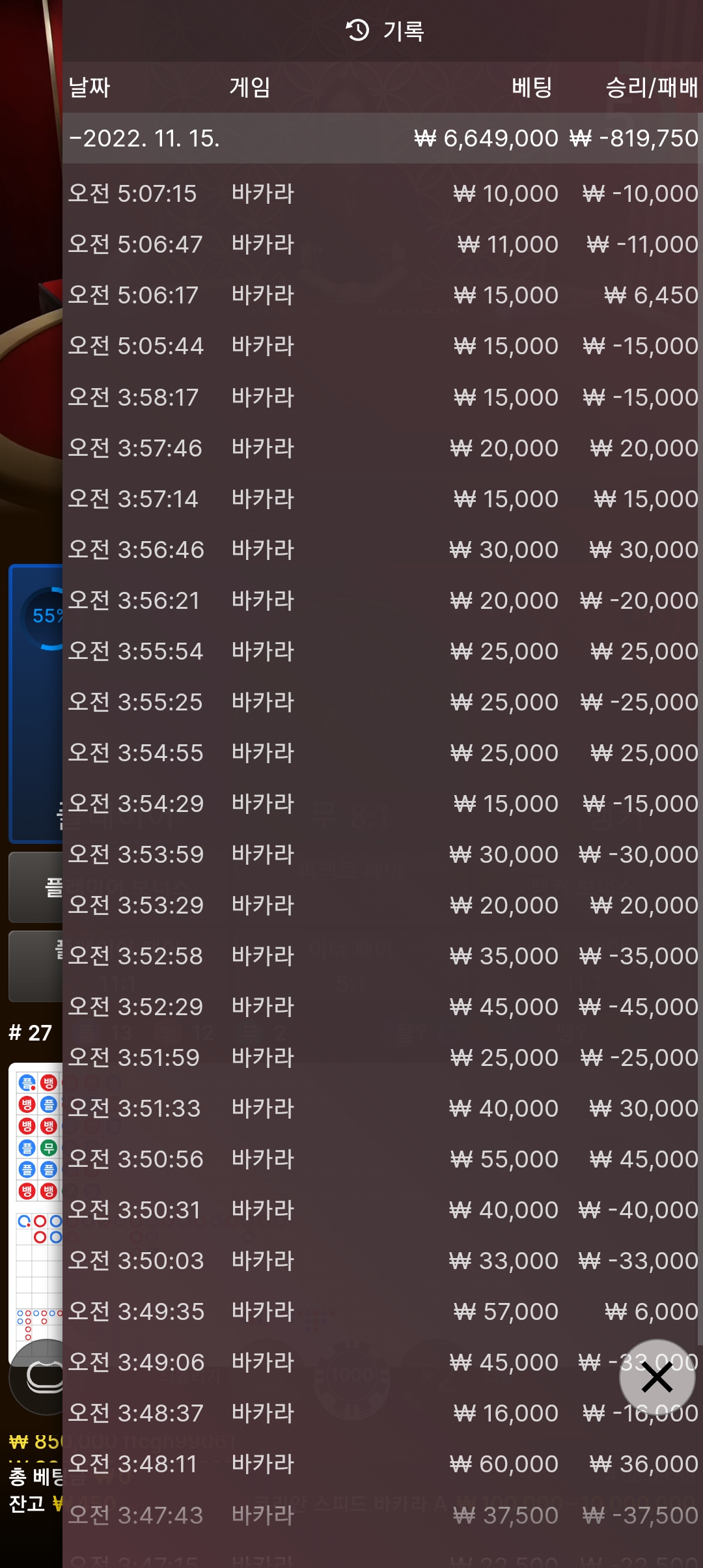This screenshot has height=1568, width=703.
Task: Open the 오전 5:07:15 바카라 record
Action: tap(383, 193)
